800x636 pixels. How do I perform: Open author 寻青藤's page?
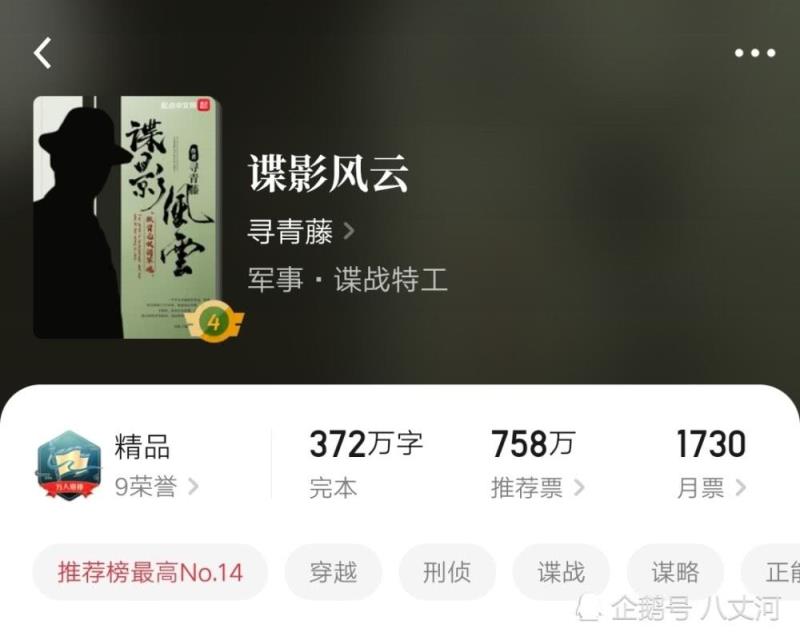coord(300,231)
